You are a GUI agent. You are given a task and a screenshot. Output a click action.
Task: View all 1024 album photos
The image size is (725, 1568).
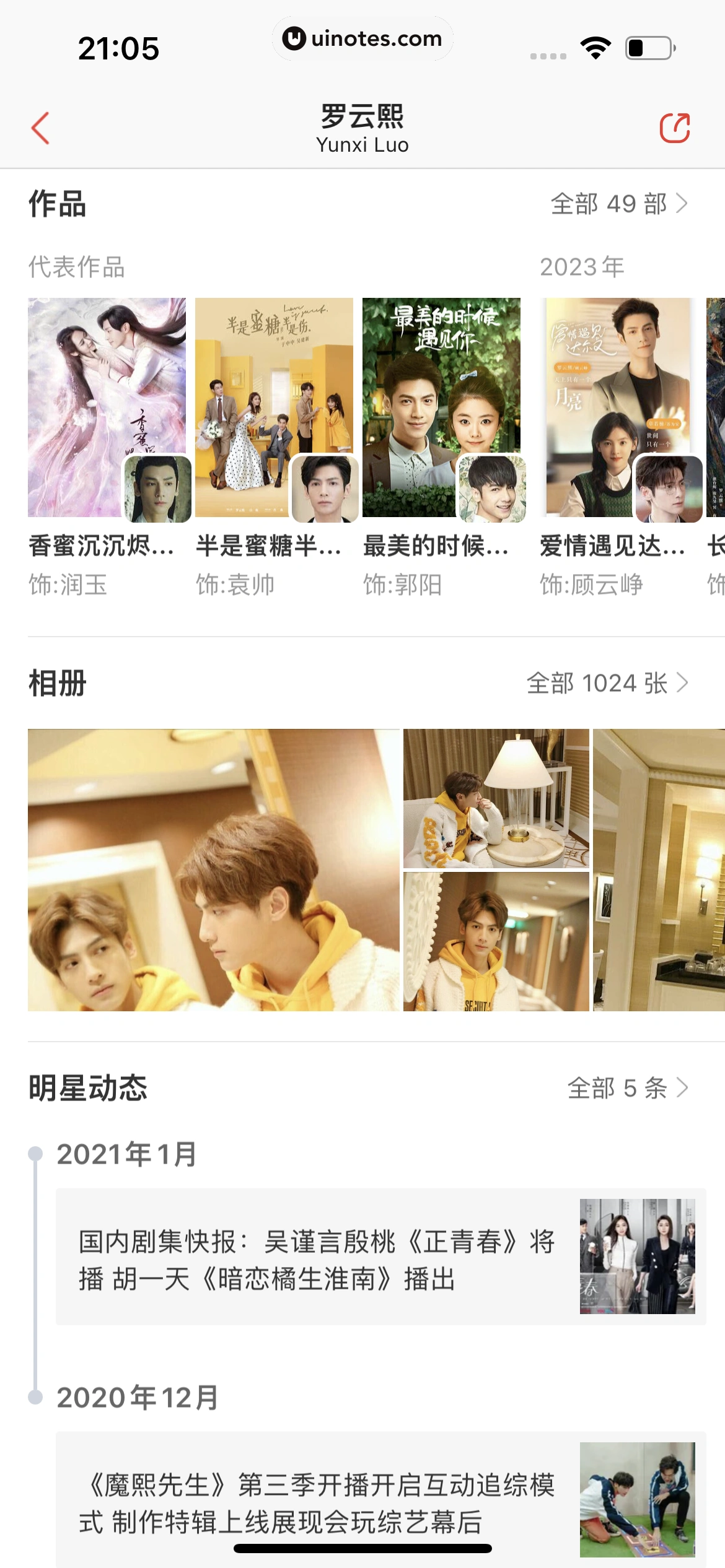607,684
